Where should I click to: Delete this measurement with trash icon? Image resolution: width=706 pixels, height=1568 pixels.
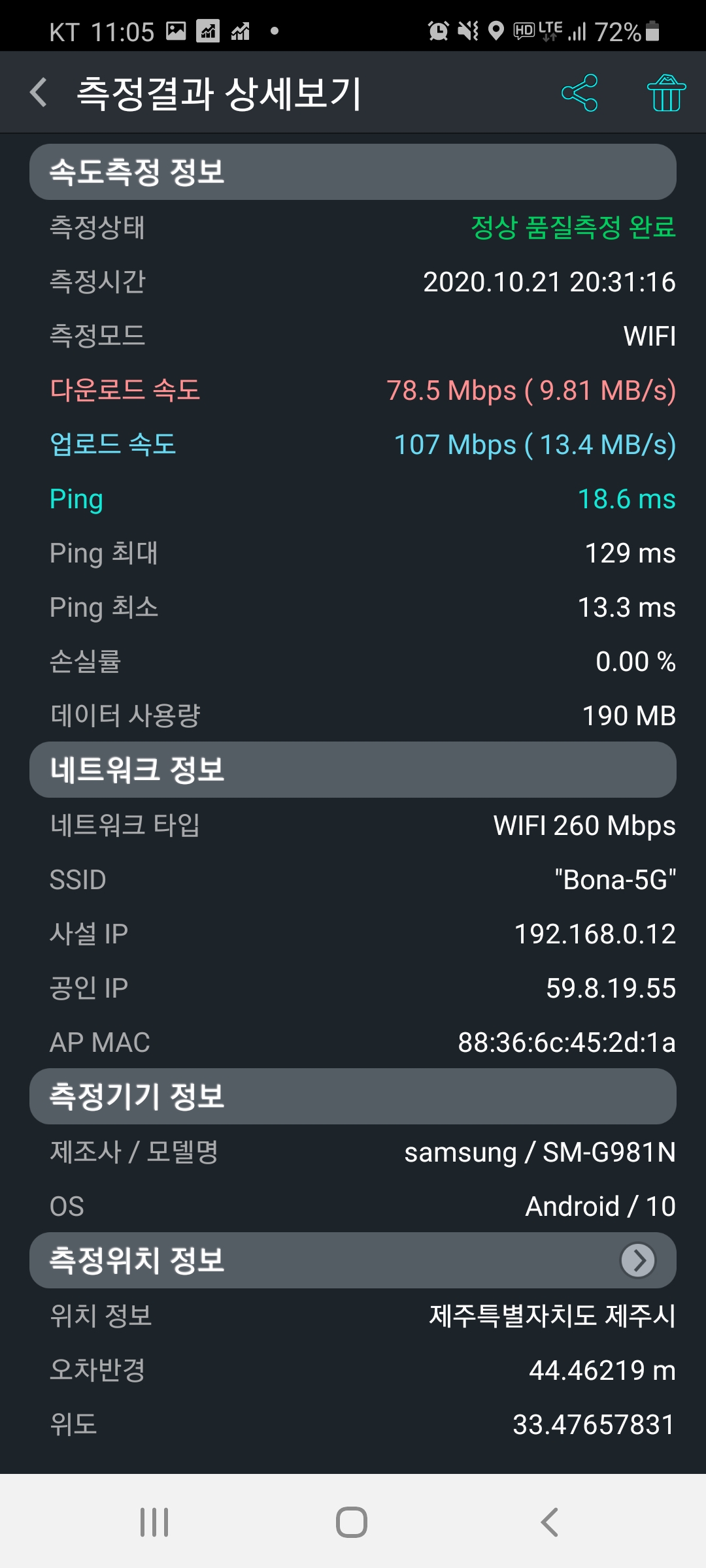tap(666, 93)
